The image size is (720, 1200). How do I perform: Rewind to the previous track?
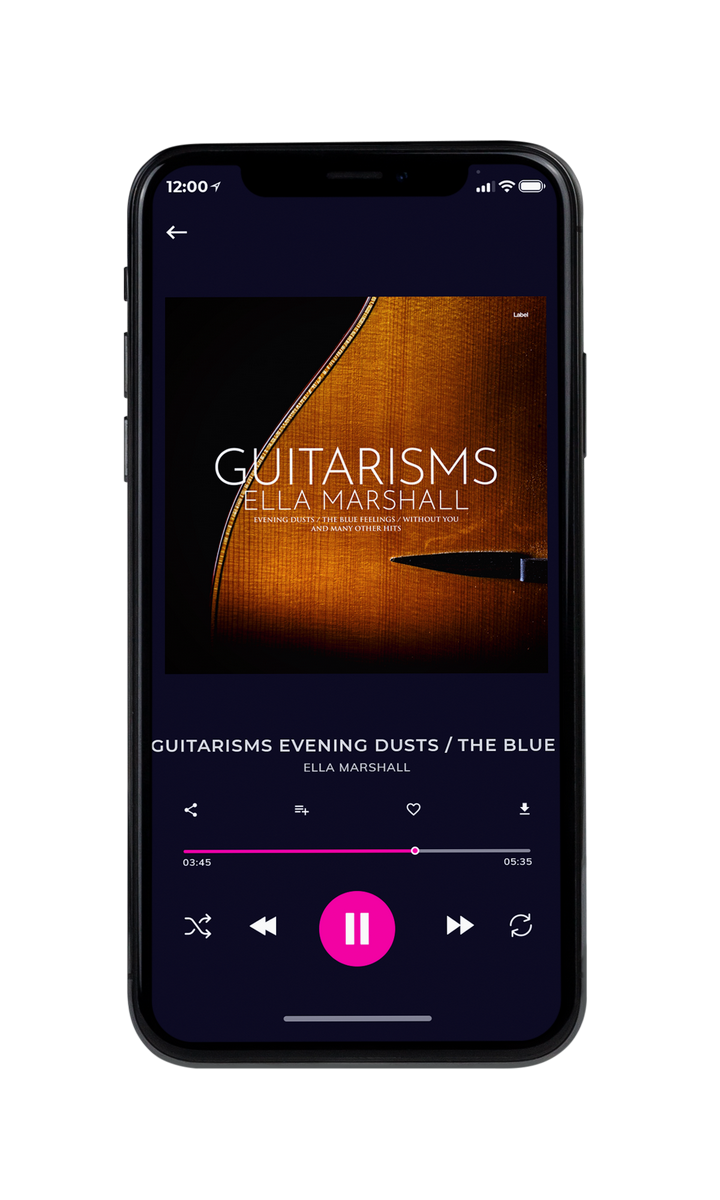coord(263,927)
